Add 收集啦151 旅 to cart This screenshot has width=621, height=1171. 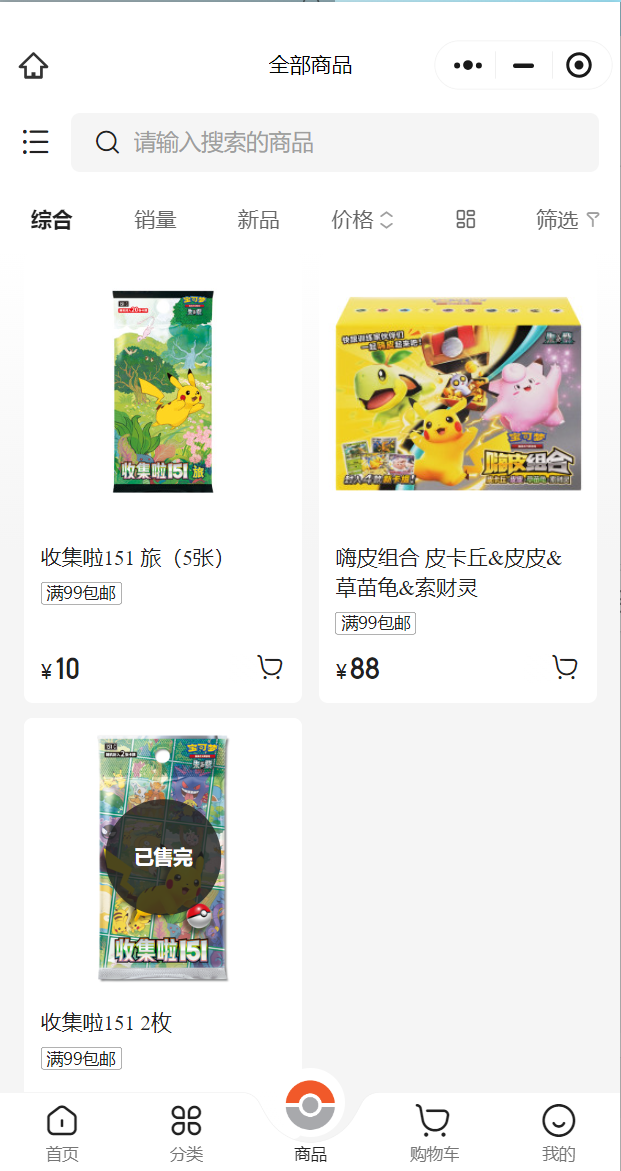(x=270, y=667)
